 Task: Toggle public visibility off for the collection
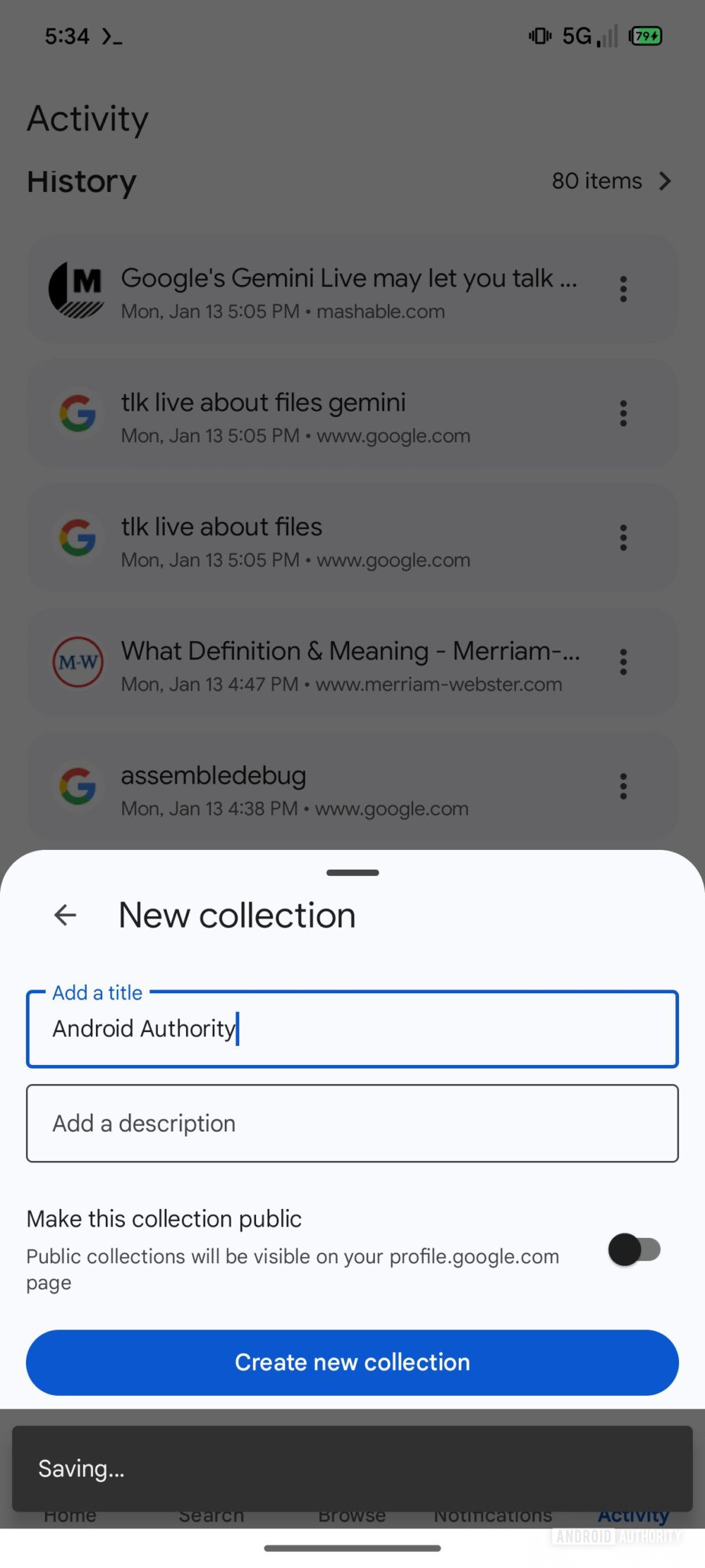633,1250
